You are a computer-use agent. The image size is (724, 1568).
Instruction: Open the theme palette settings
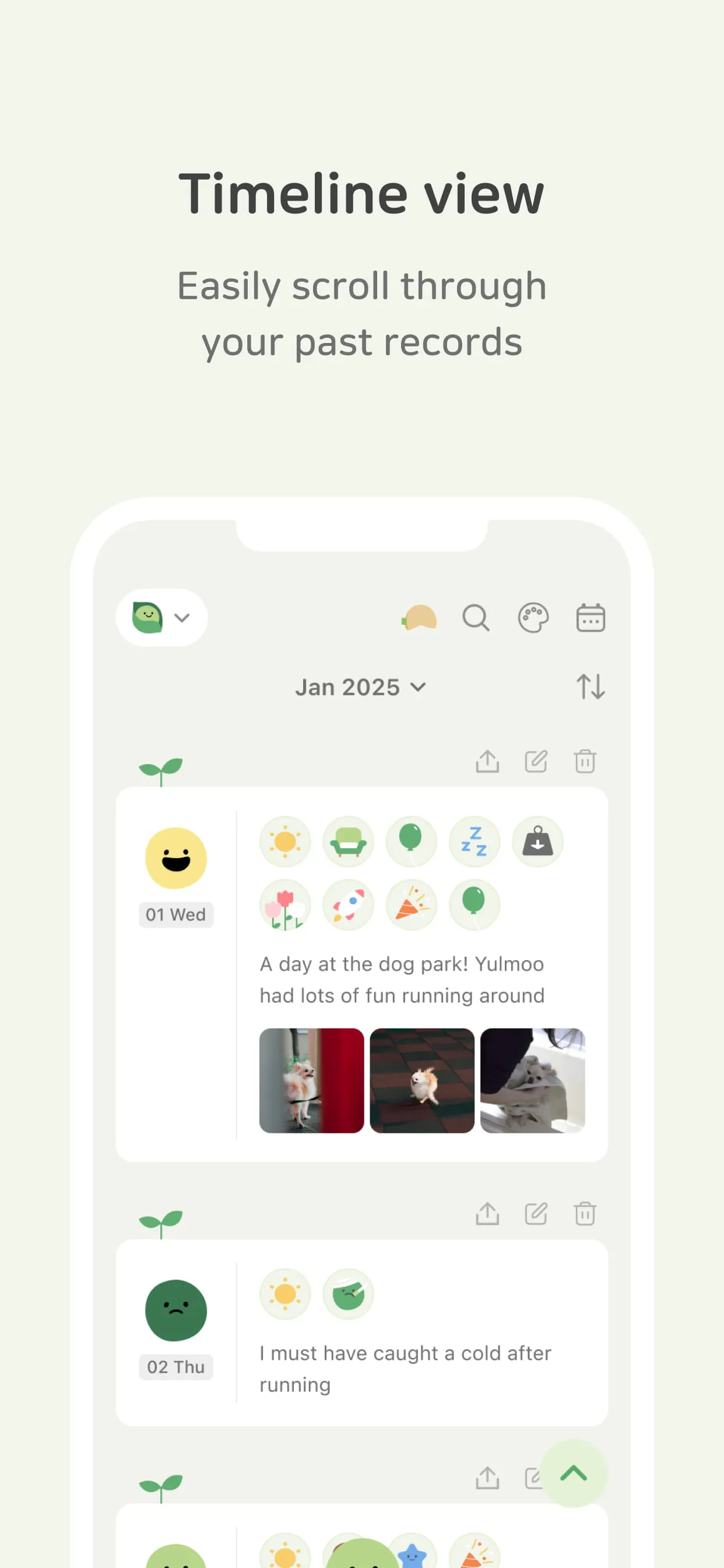coord(532,617)
